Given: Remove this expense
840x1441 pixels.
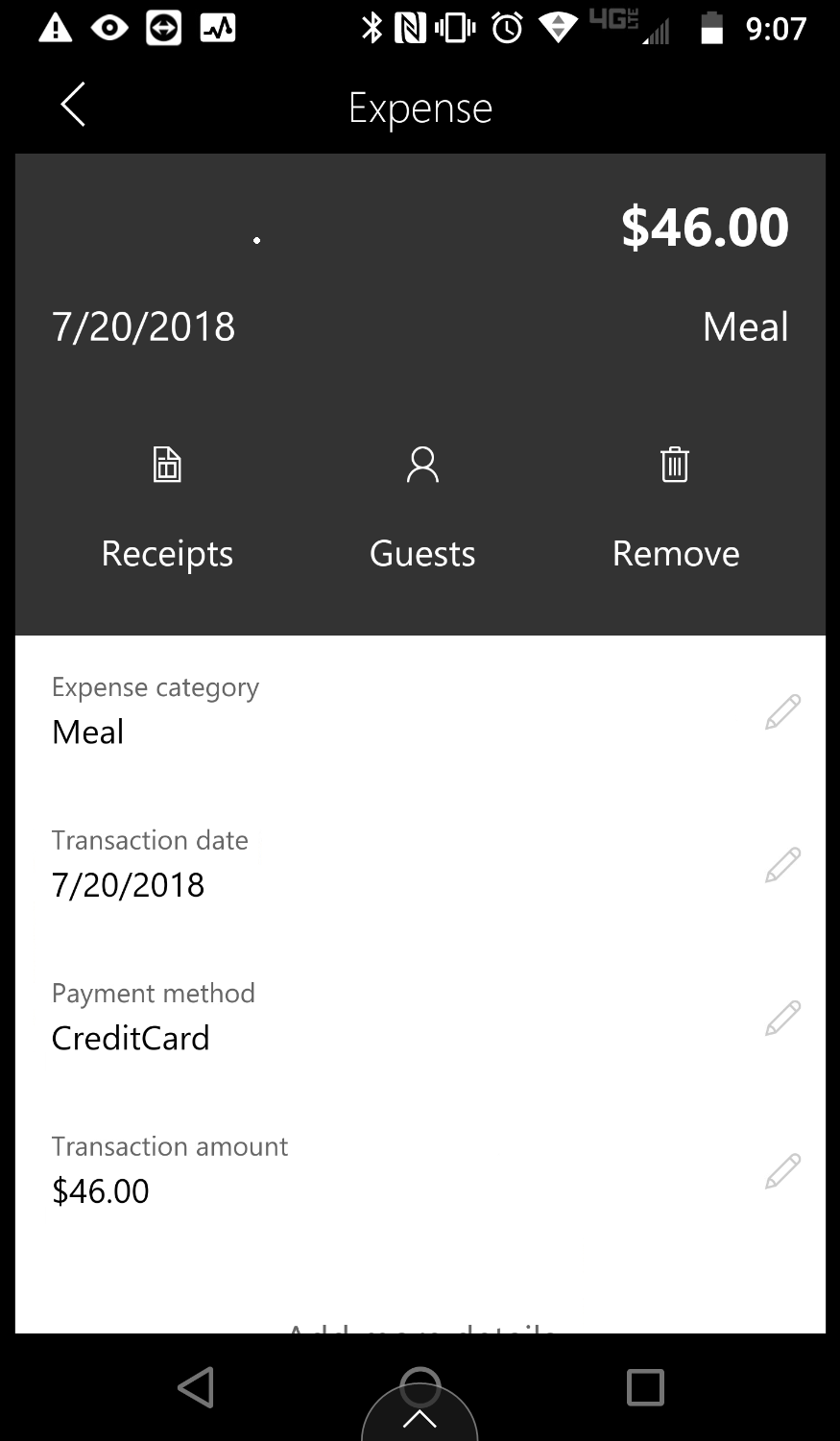Looking at the screenshot, I should tap(675, 507).
